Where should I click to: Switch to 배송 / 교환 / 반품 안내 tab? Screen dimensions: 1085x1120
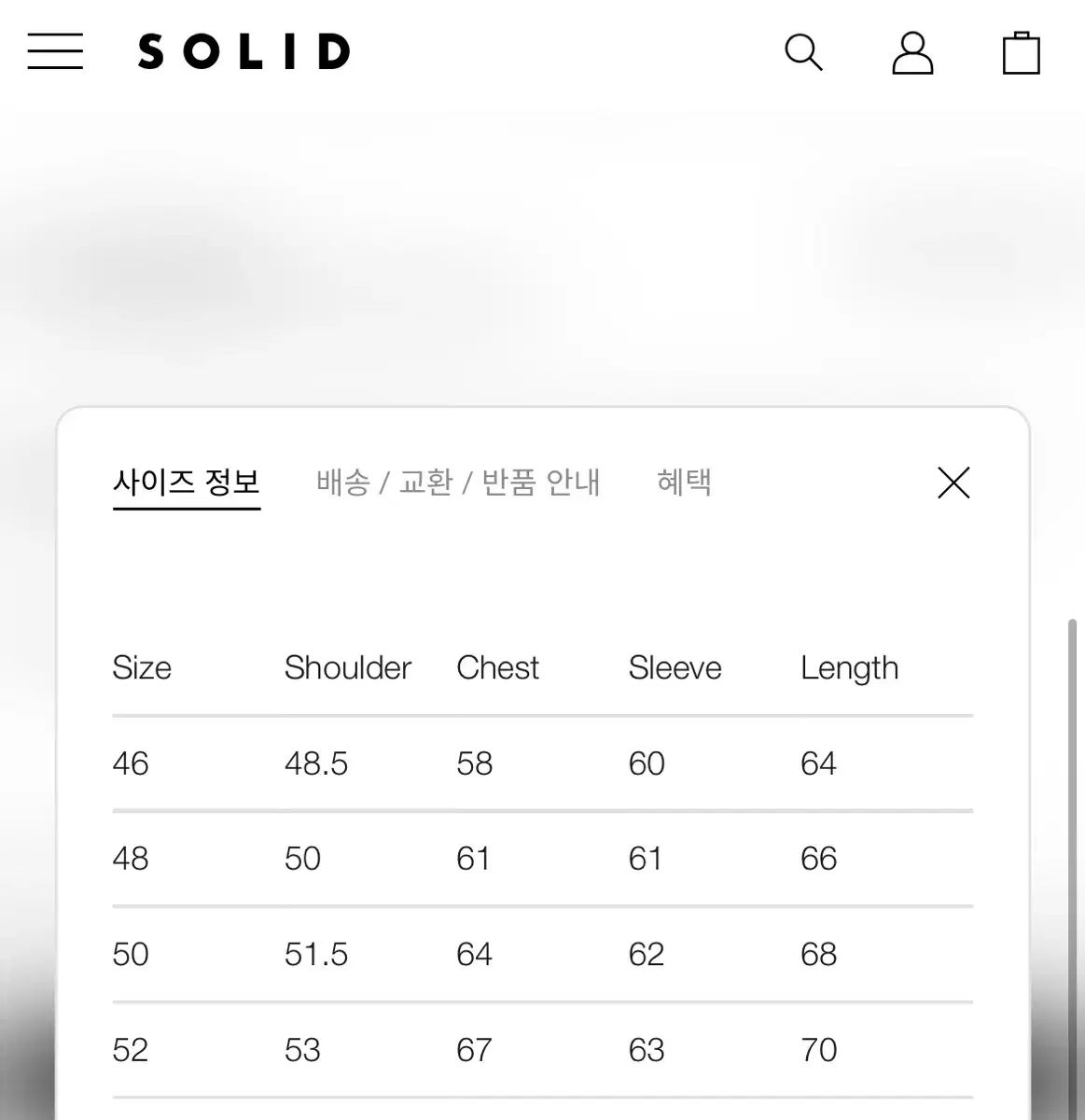coord(458,483)
